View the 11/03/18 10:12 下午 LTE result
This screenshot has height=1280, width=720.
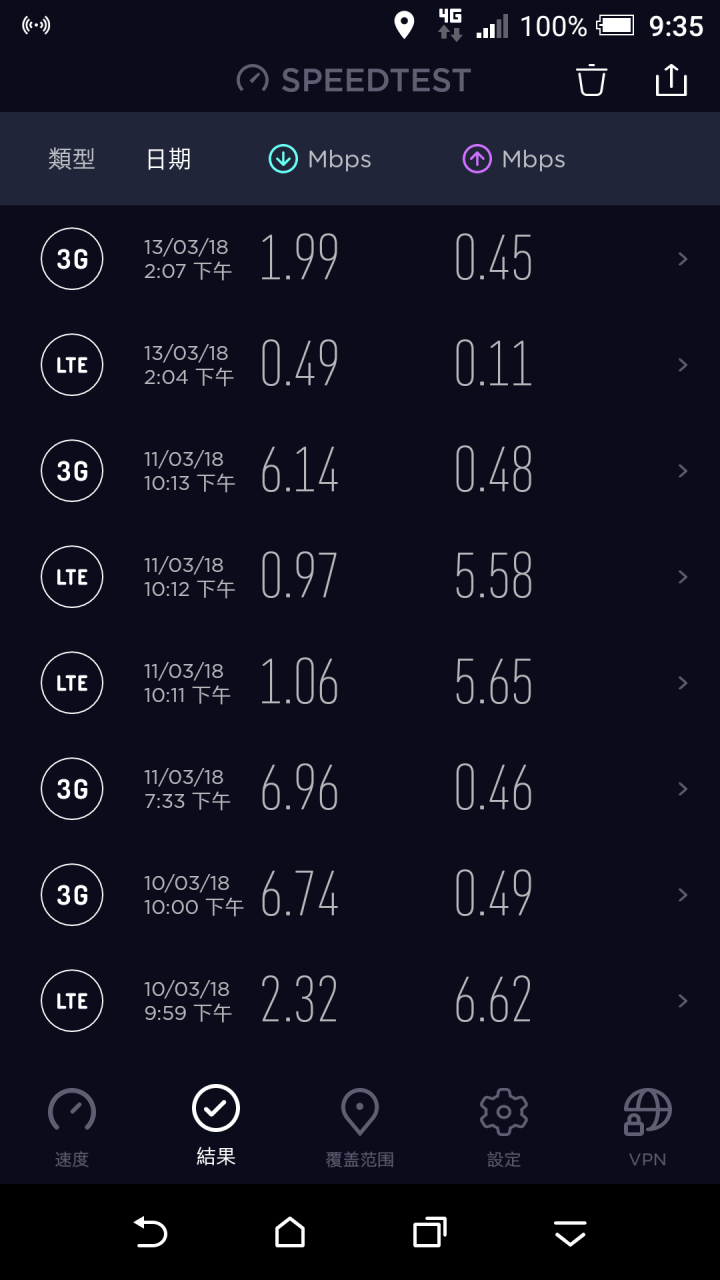click(x=360, y=577)
